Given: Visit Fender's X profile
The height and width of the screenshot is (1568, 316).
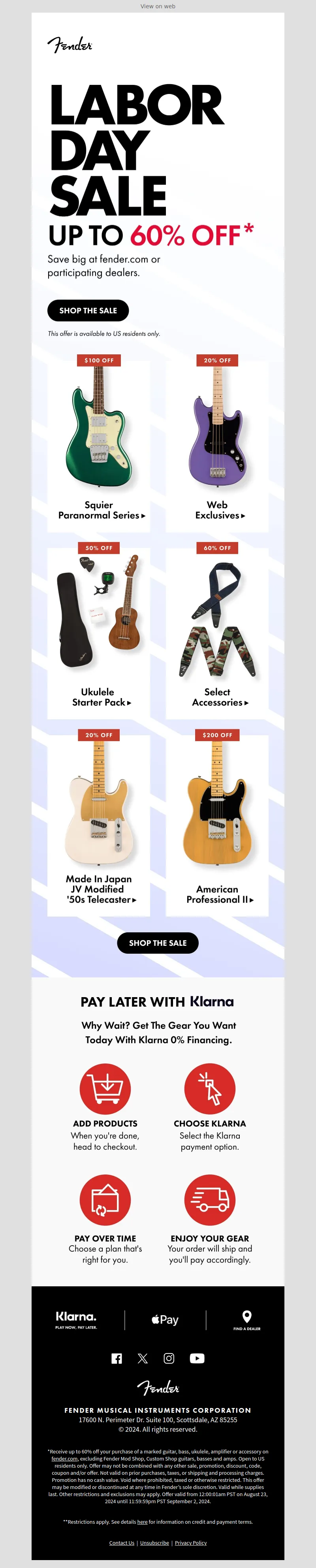Looking at the screenshot, I should (x=143, y=1358).
